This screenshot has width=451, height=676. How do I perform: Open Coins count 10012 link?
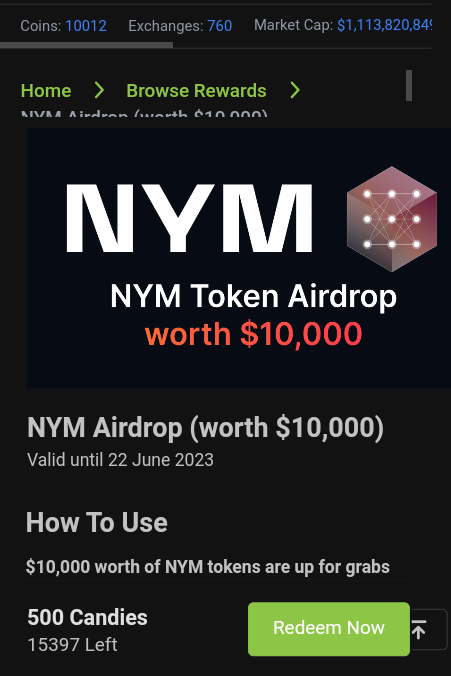tap(86, 26)
